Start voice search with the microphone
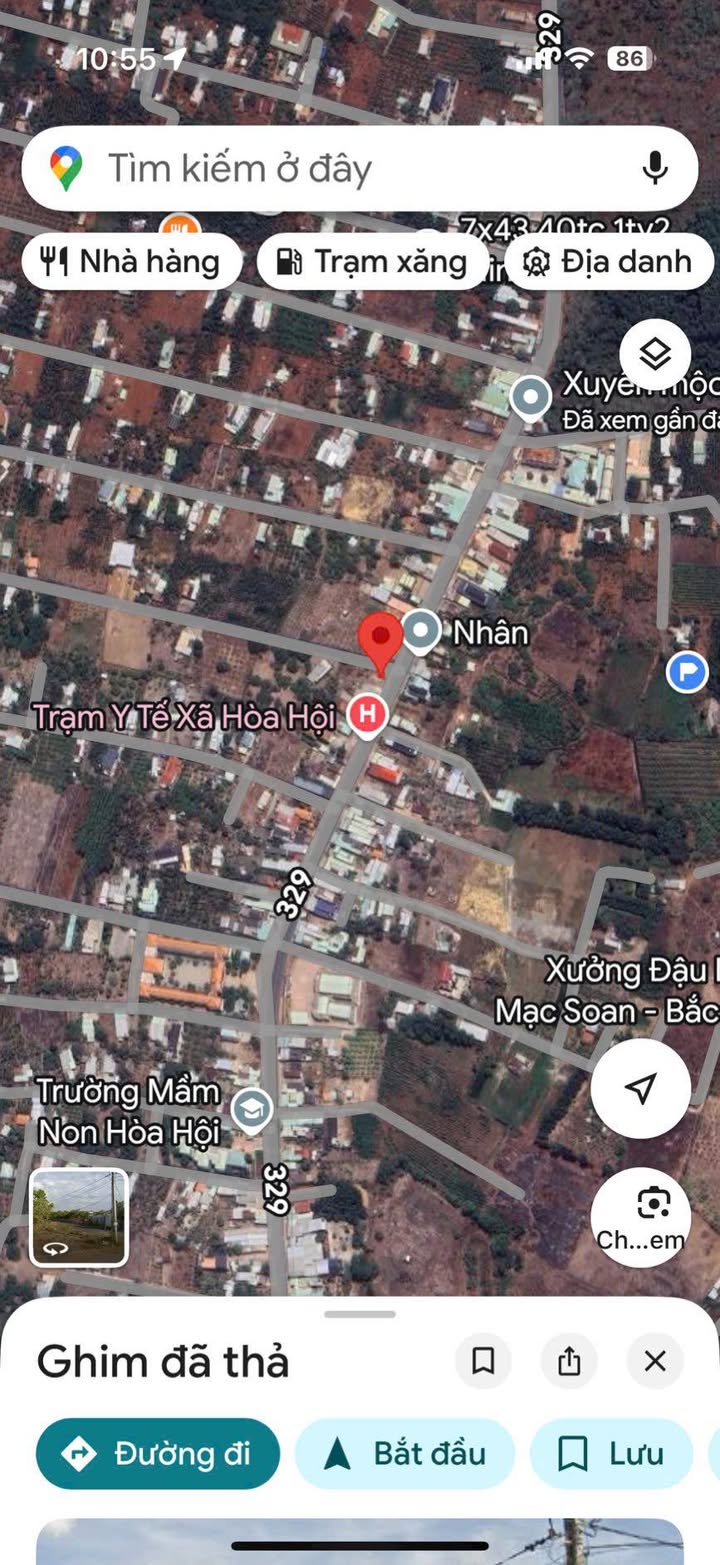This screenshot has width=720, height=1565. tap(655, 168)
